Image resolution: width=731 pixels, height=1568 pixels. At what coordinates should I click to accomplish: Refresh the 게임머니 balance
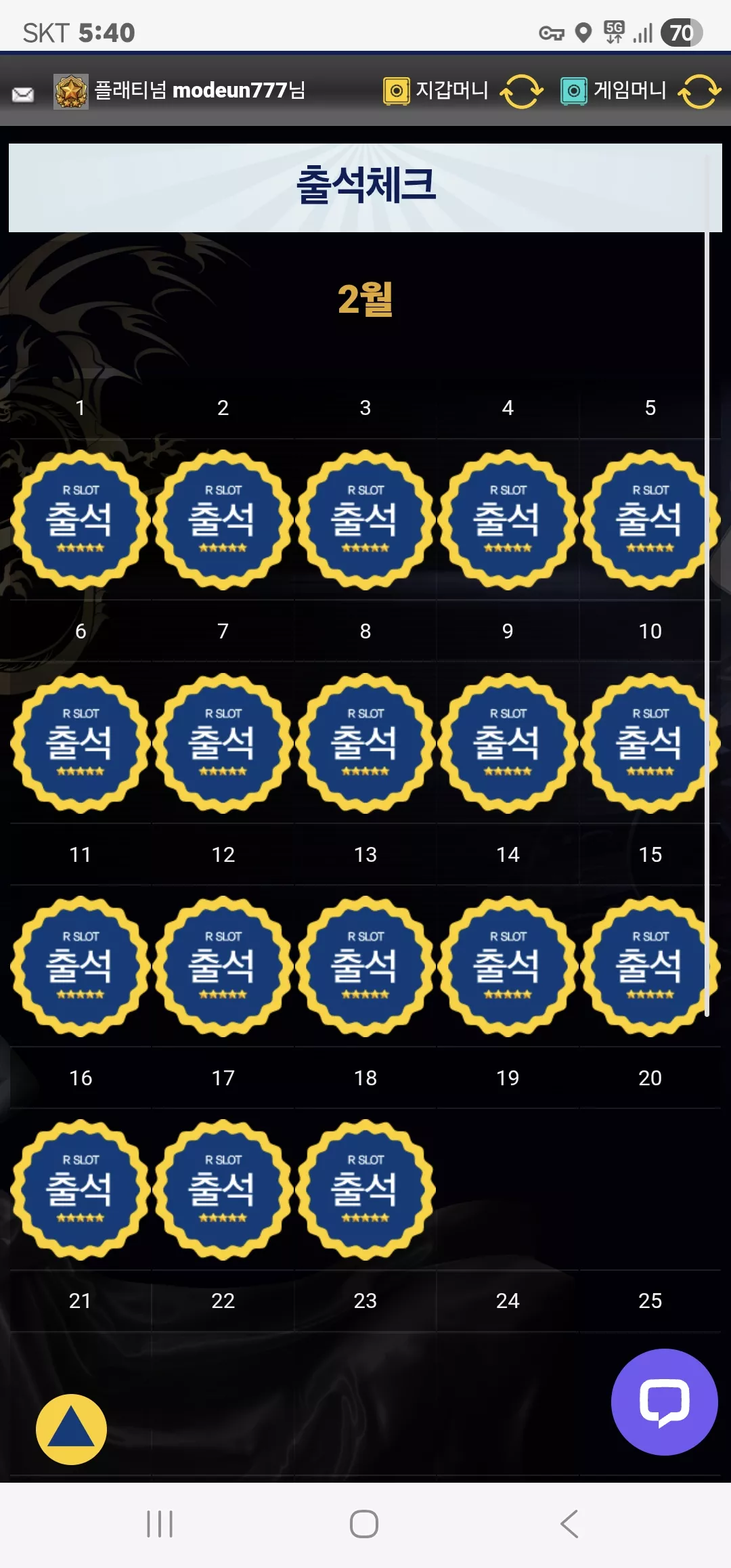(699, 91)
